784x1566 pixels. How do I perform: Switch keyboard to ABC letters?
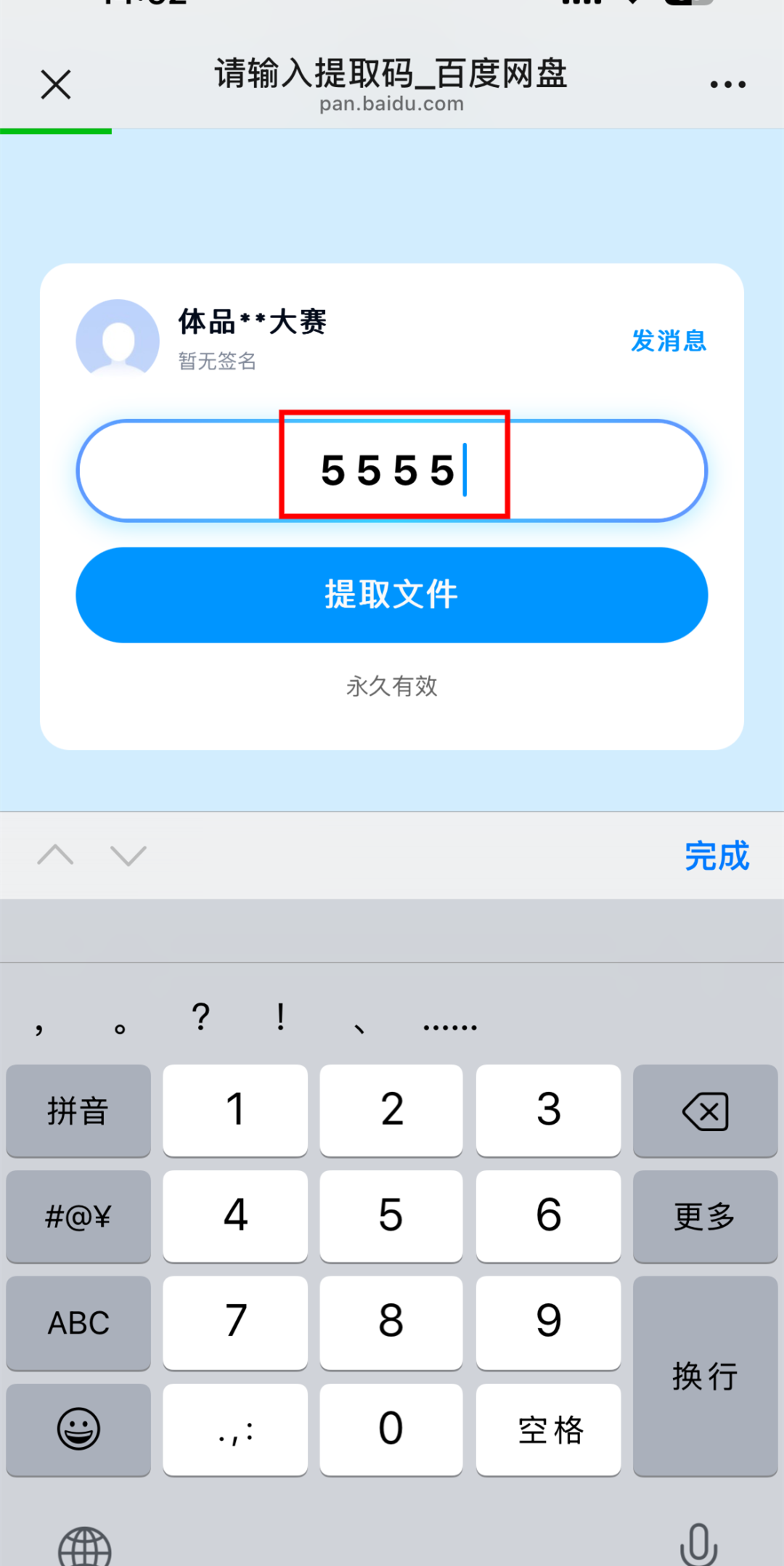pyautogui.click(x=78, y=1323)
